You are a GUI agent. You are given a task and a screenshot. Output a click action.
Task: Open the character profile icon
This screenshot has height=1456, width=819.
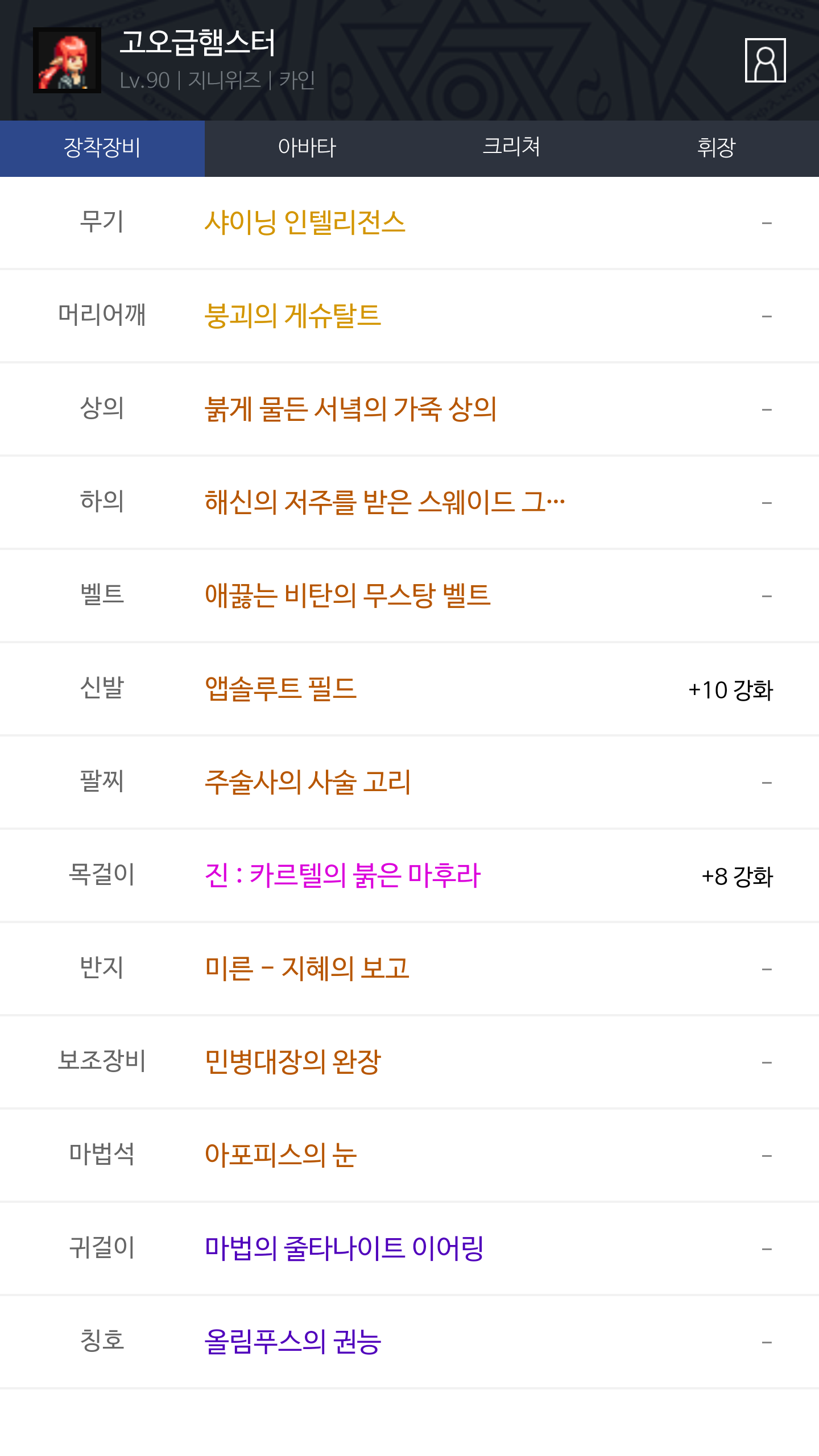765,60
